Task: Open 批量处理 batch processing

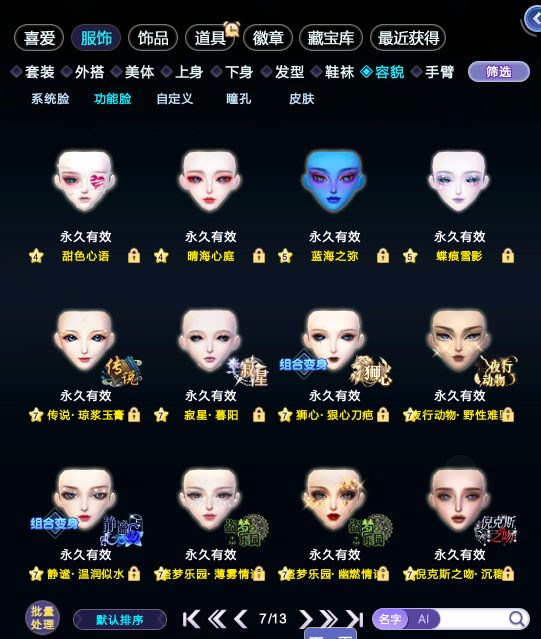Action: (42, 618)
